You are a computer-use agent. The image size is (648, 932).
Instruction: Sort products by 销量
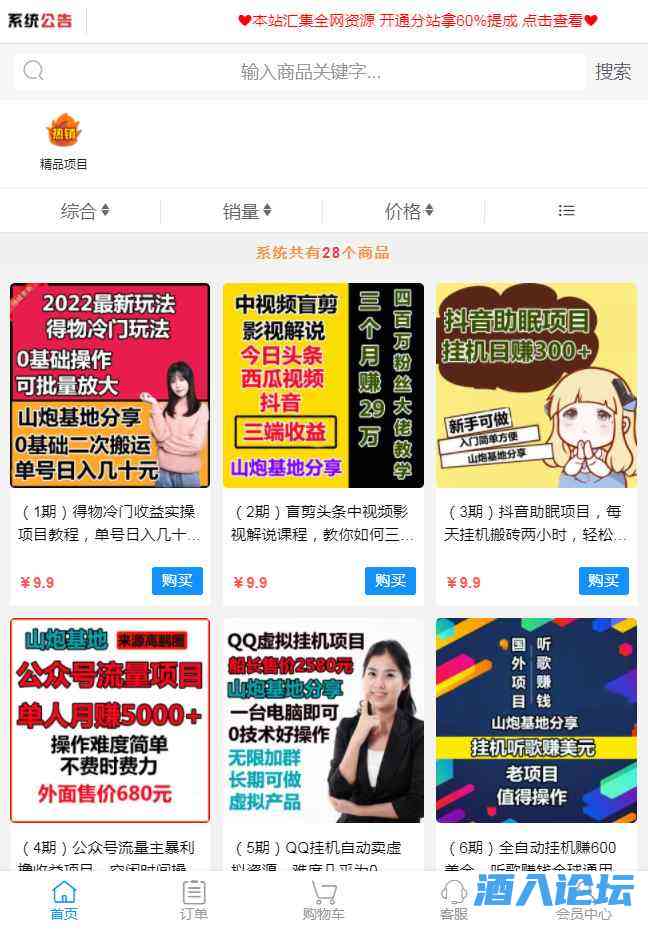[x=246, y=211]
